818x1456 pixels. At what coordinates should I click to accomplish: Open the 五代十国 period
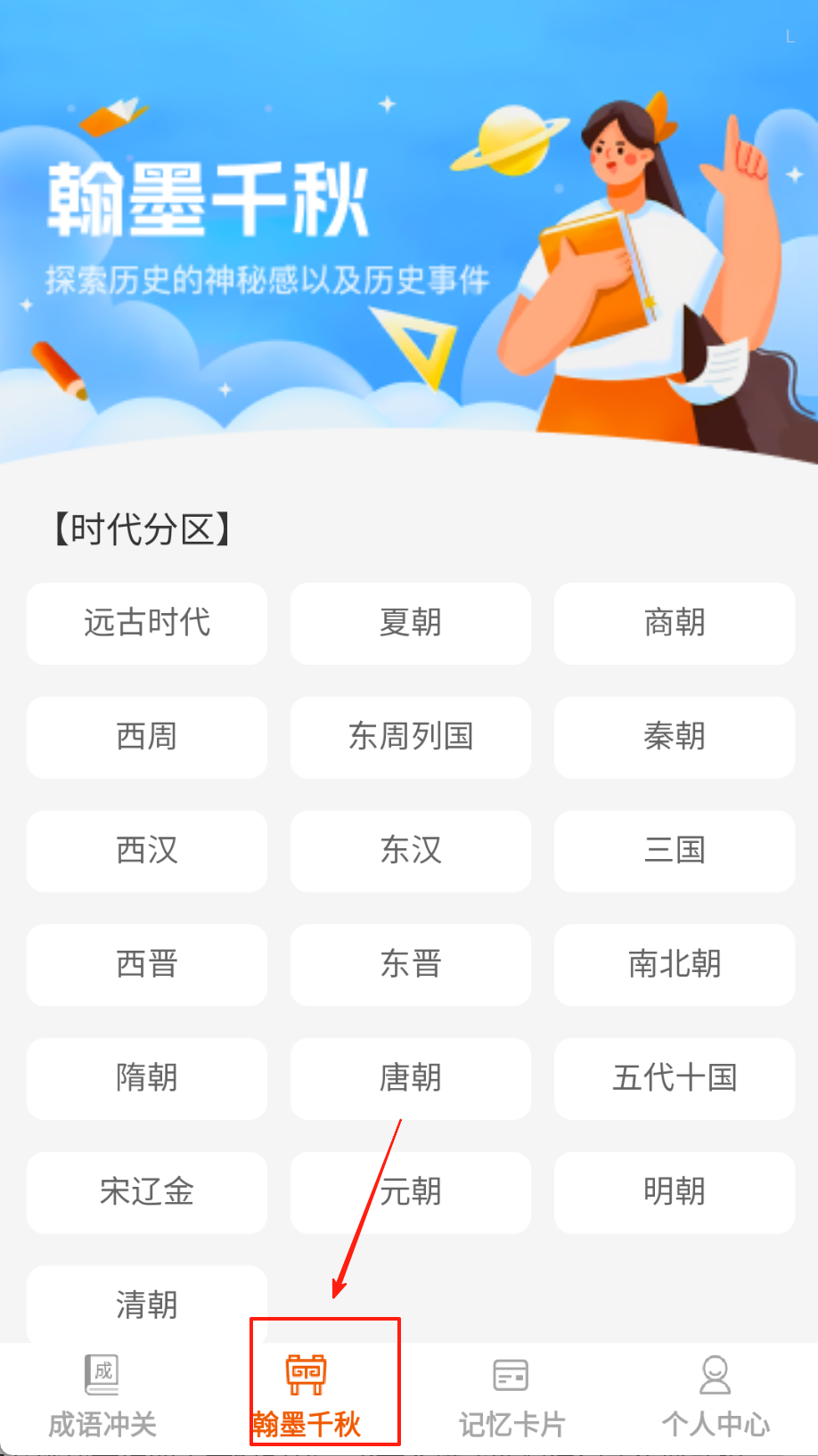coord(675,1078)
